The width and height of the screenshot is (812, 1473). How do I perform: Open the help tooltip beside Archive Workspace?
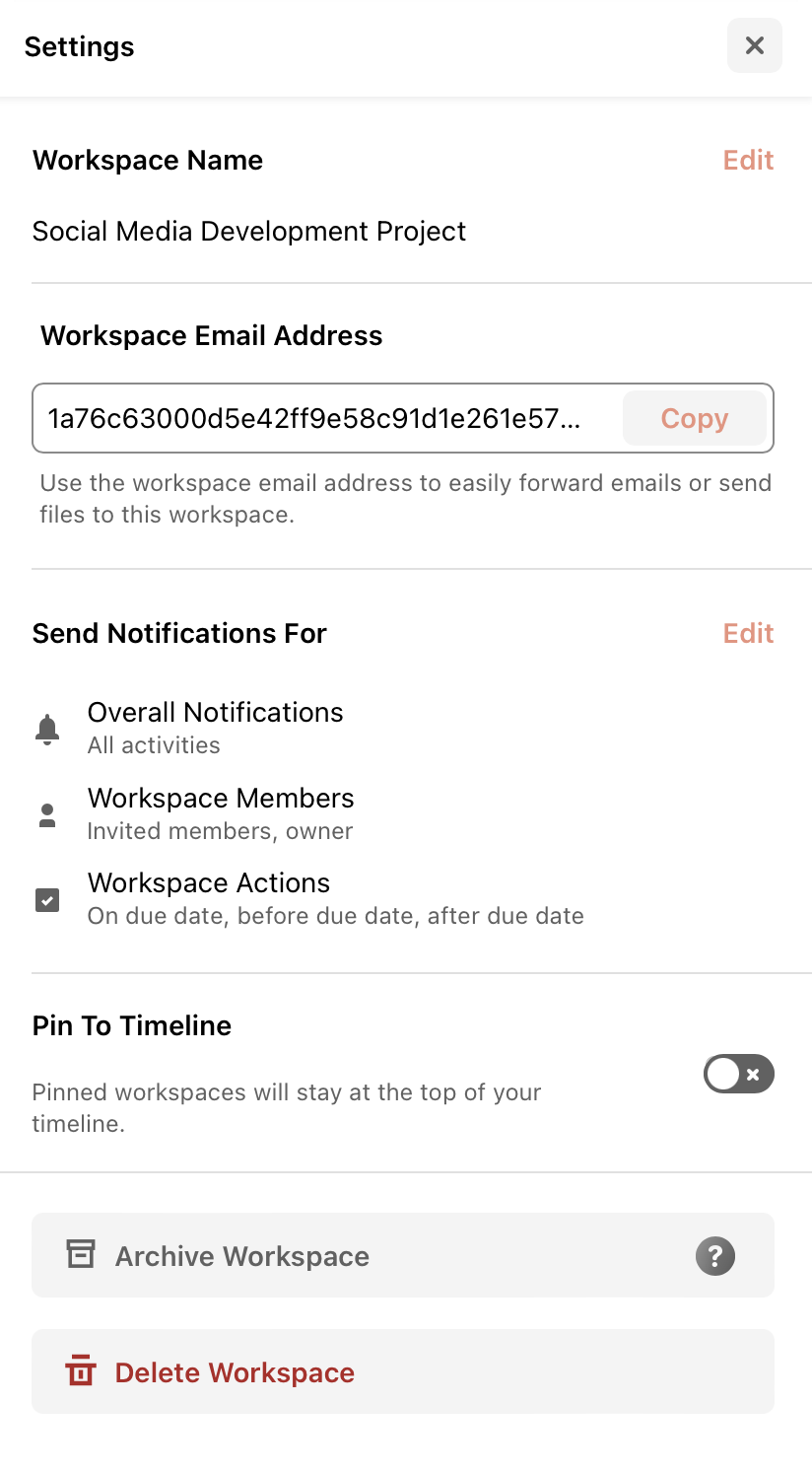(x=715, y=1255)
